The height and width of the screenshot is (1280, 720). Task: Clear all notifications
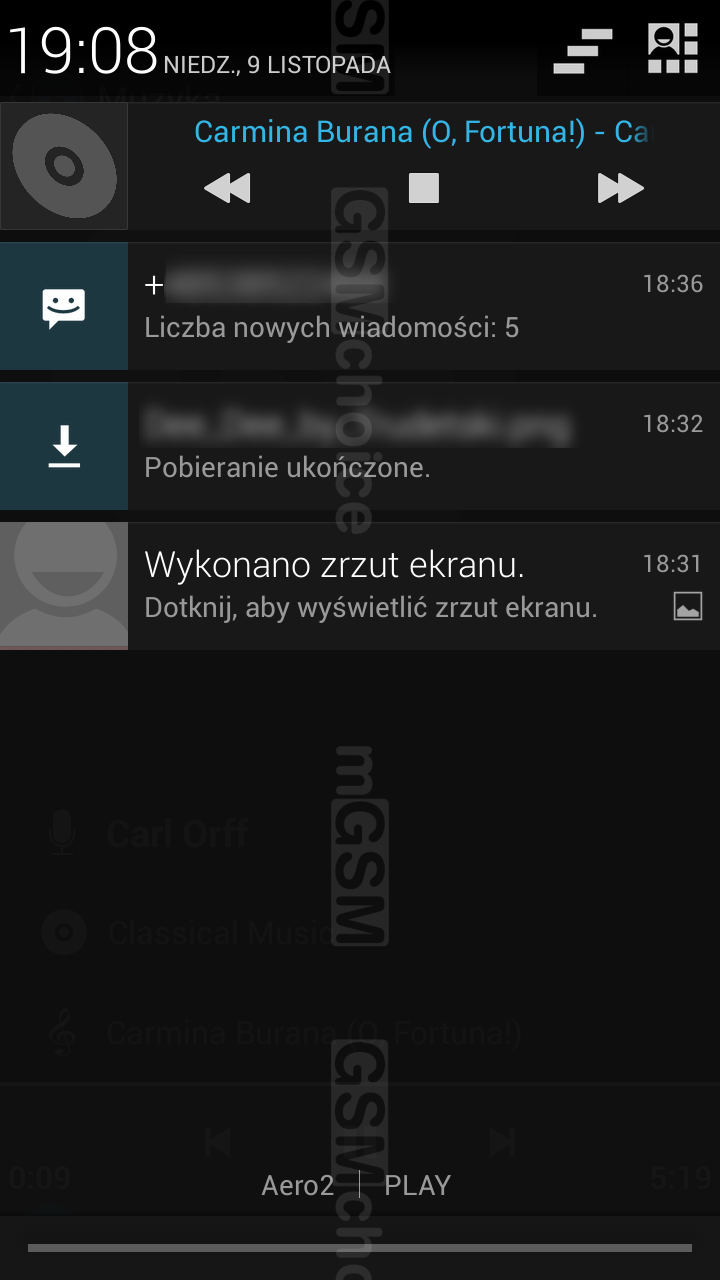583,51
